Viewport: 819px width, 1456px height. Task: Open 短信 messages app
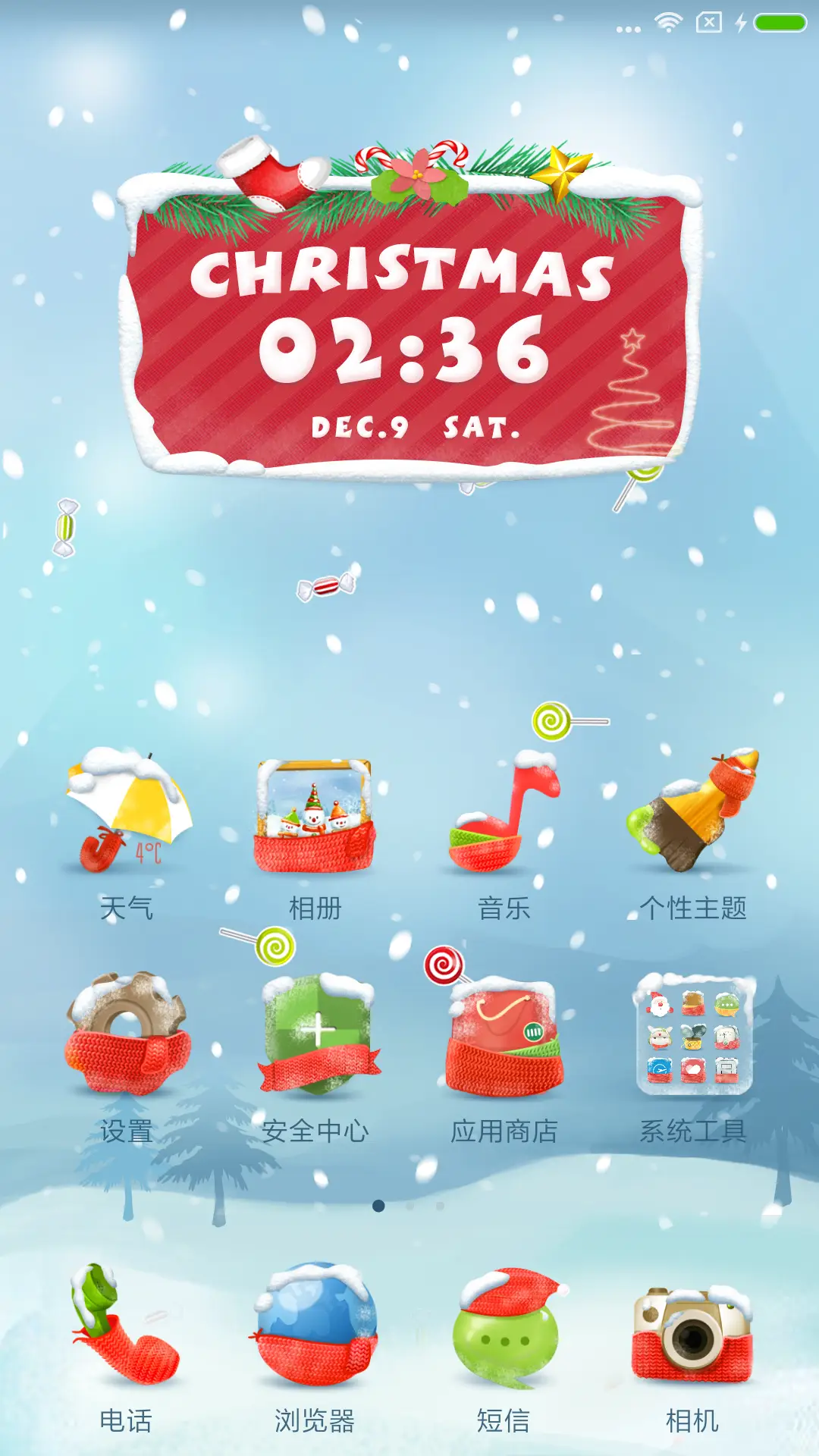pyautogui.click(x=504, y=1327)
